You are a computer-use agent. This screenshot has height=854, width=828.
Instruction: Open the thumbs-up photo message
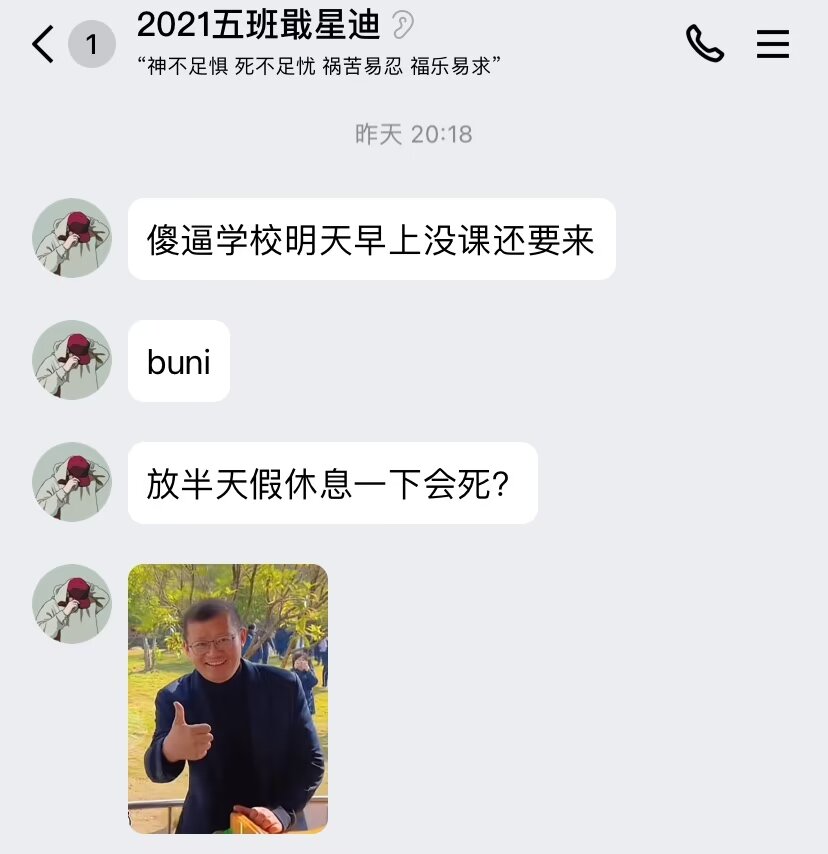(228, 698)
